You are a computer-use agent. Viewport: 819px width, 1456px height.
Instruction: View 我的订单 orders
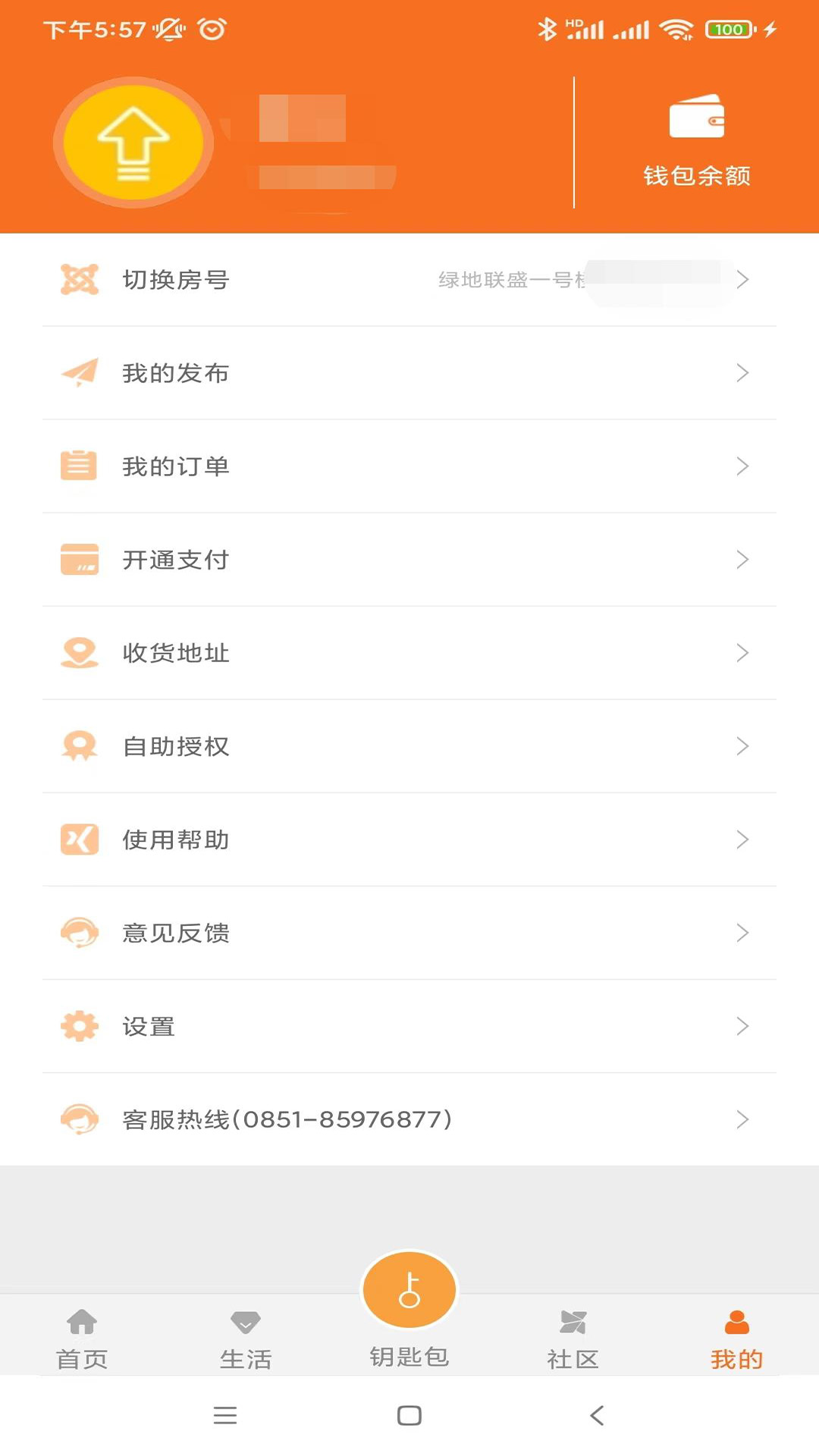pos(409,466)
